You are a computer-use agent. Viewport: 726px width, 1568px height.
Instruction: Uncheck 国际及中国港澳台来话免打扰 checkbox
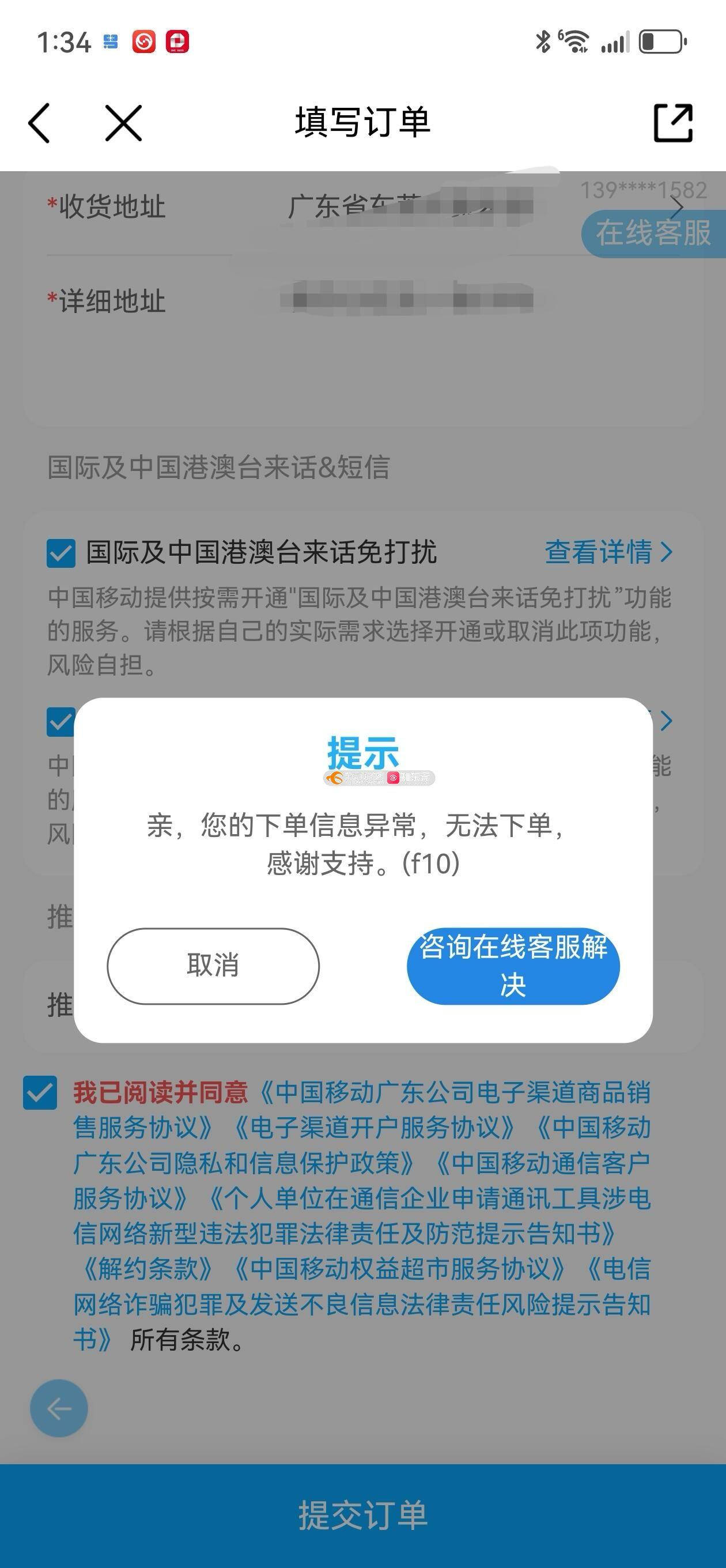coord(61,553)
